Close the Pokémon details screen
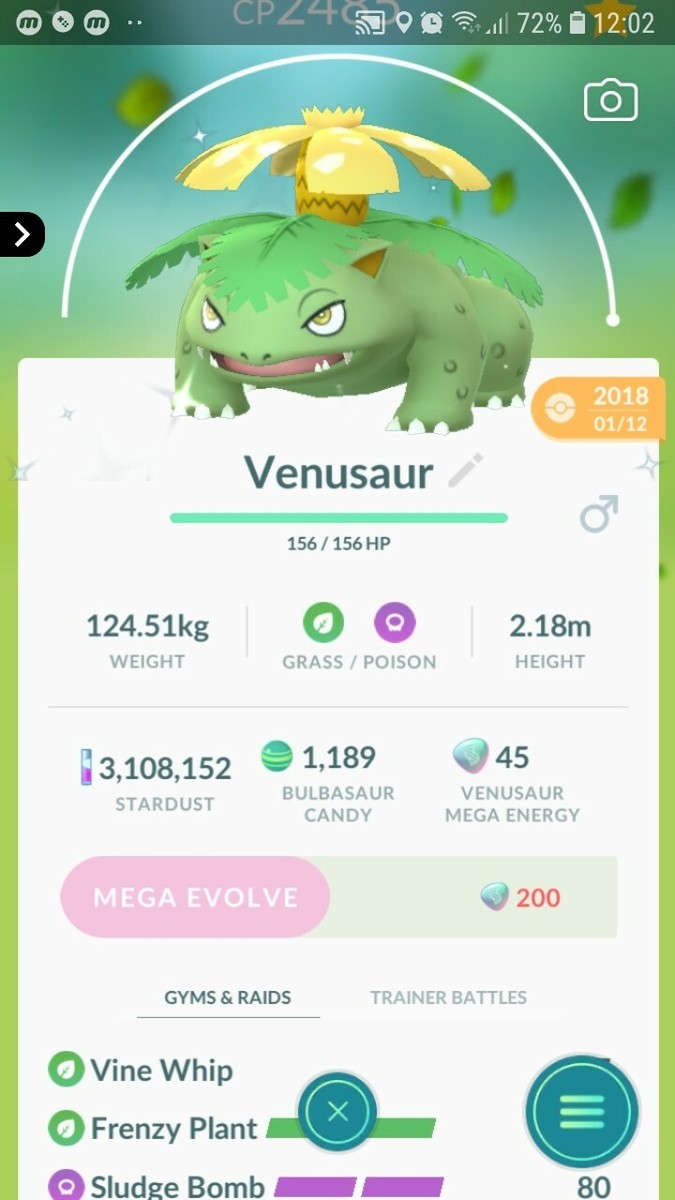Viewport: 675px width, 1200px height. point(338,1111)
